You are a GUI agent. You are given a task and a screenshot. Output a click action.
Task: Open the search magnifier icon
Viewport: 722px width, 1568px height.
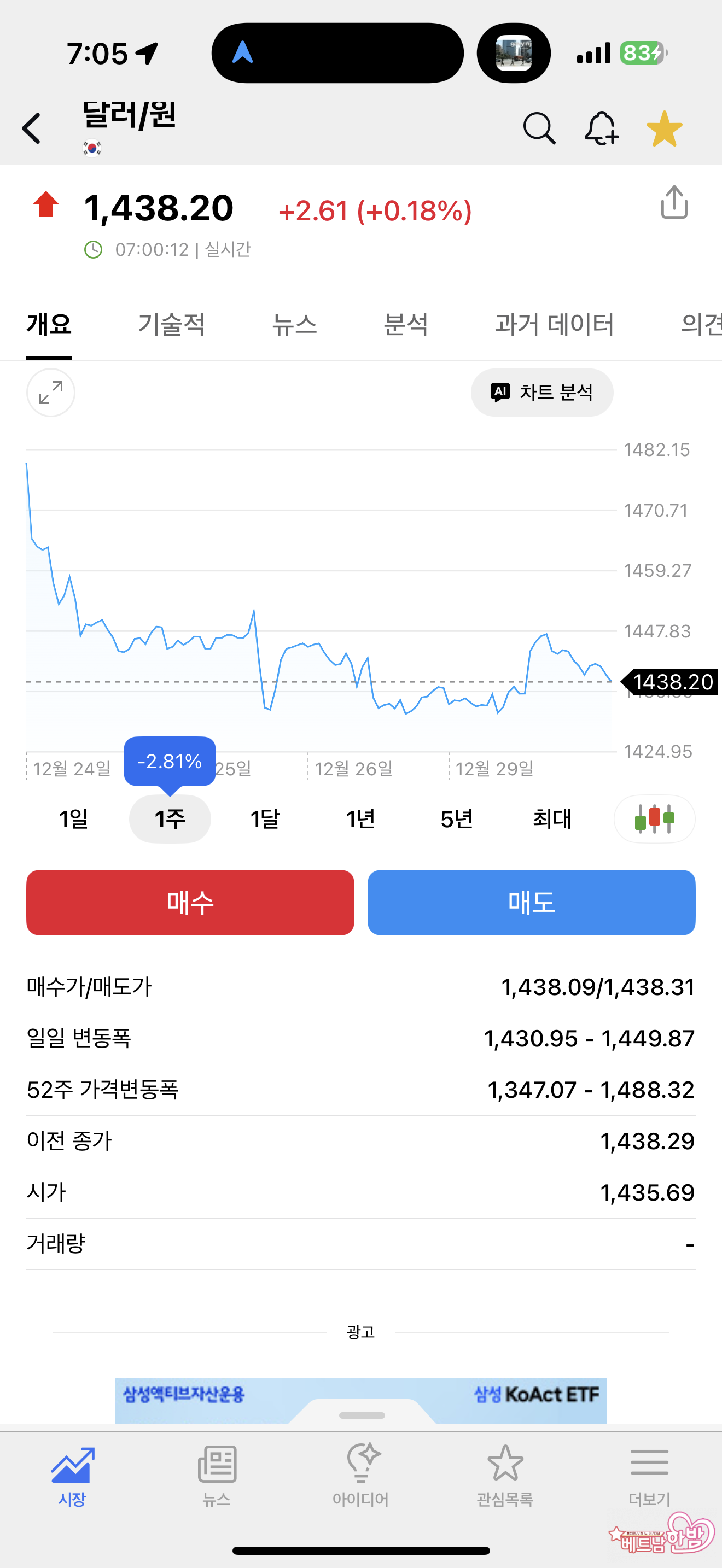pos(539,128)
